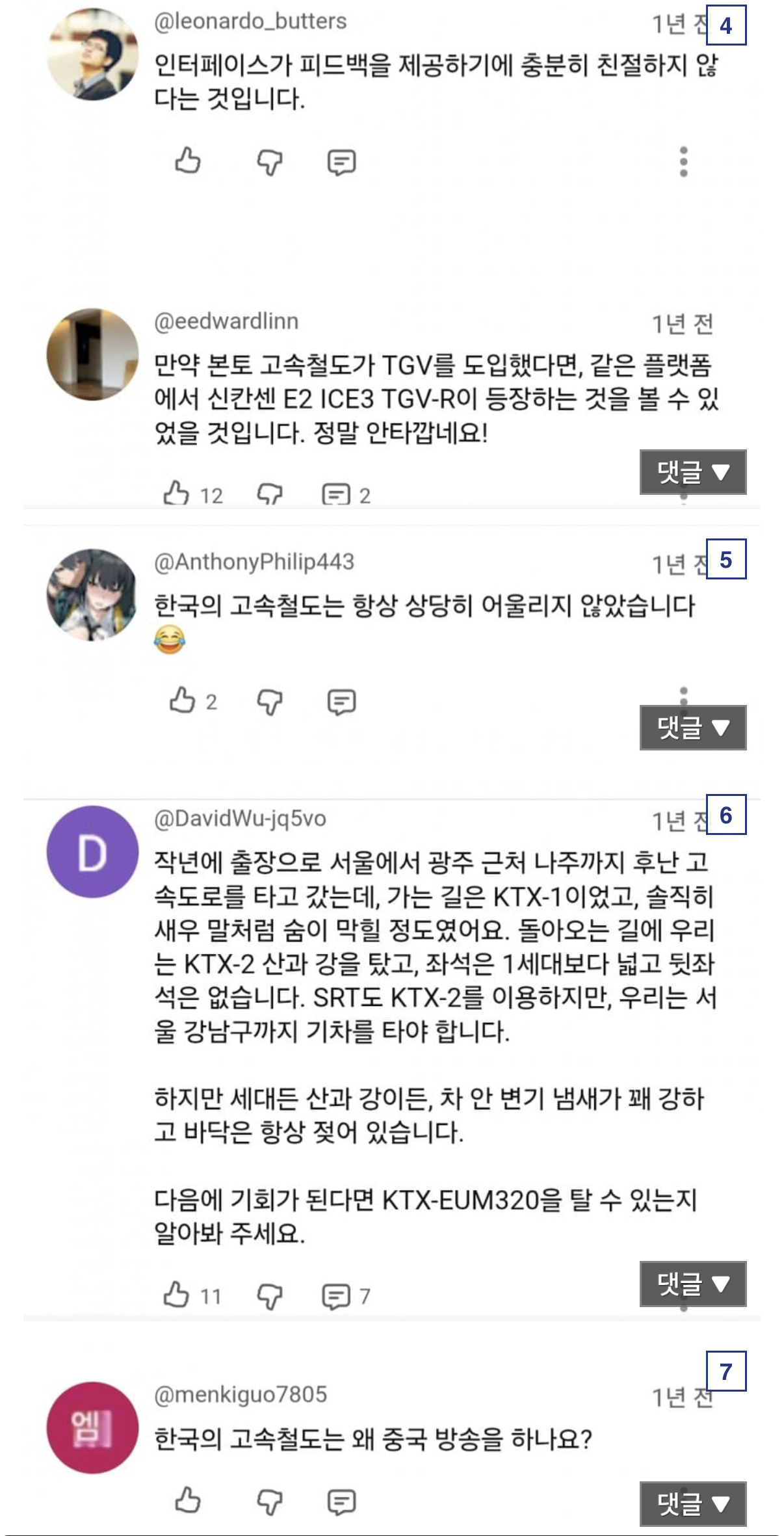
Task: Reply to @AnthonyPhilip443's comment
Action: pos(341,702)
